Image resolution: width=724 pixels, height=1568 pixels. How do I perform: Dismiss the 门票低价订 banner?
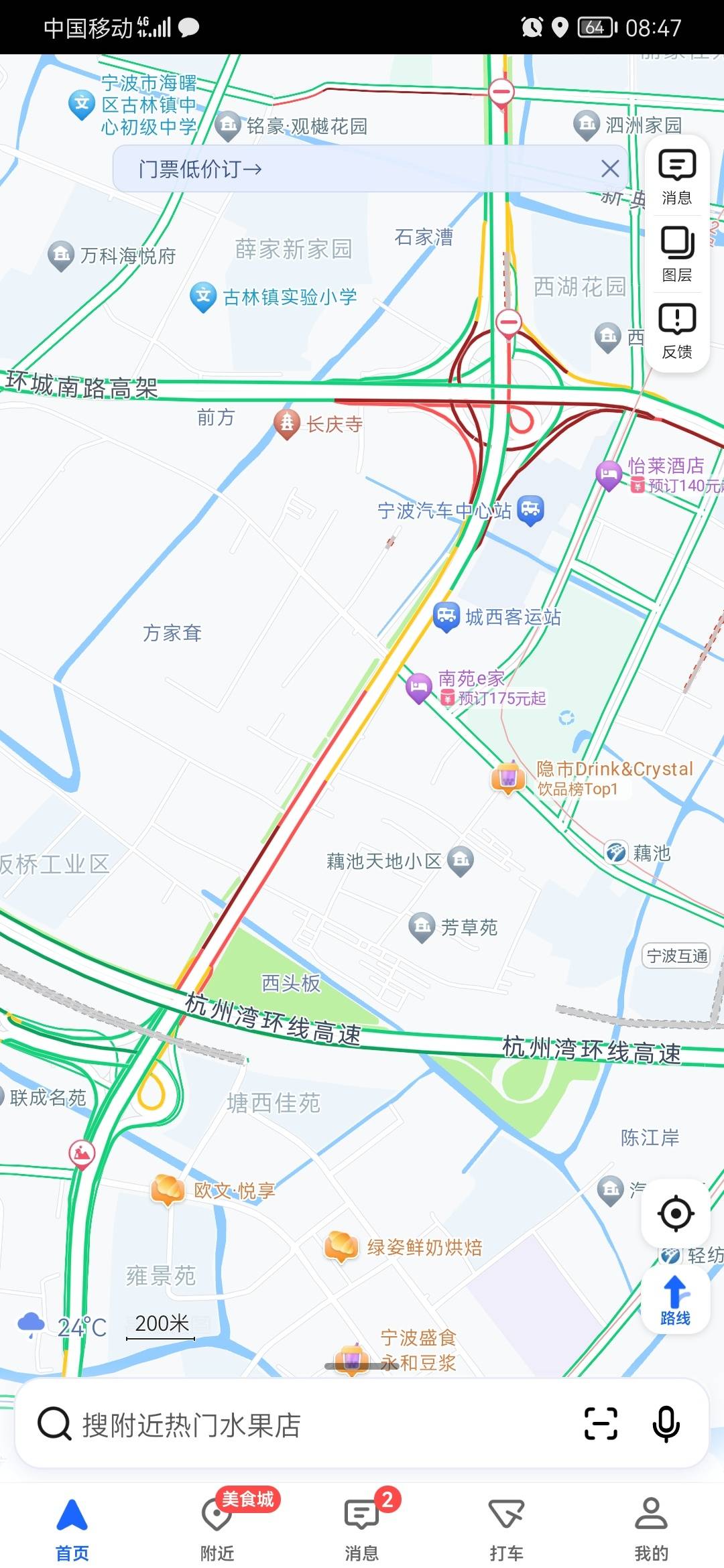pyautogui.click(x=609, y=169)
